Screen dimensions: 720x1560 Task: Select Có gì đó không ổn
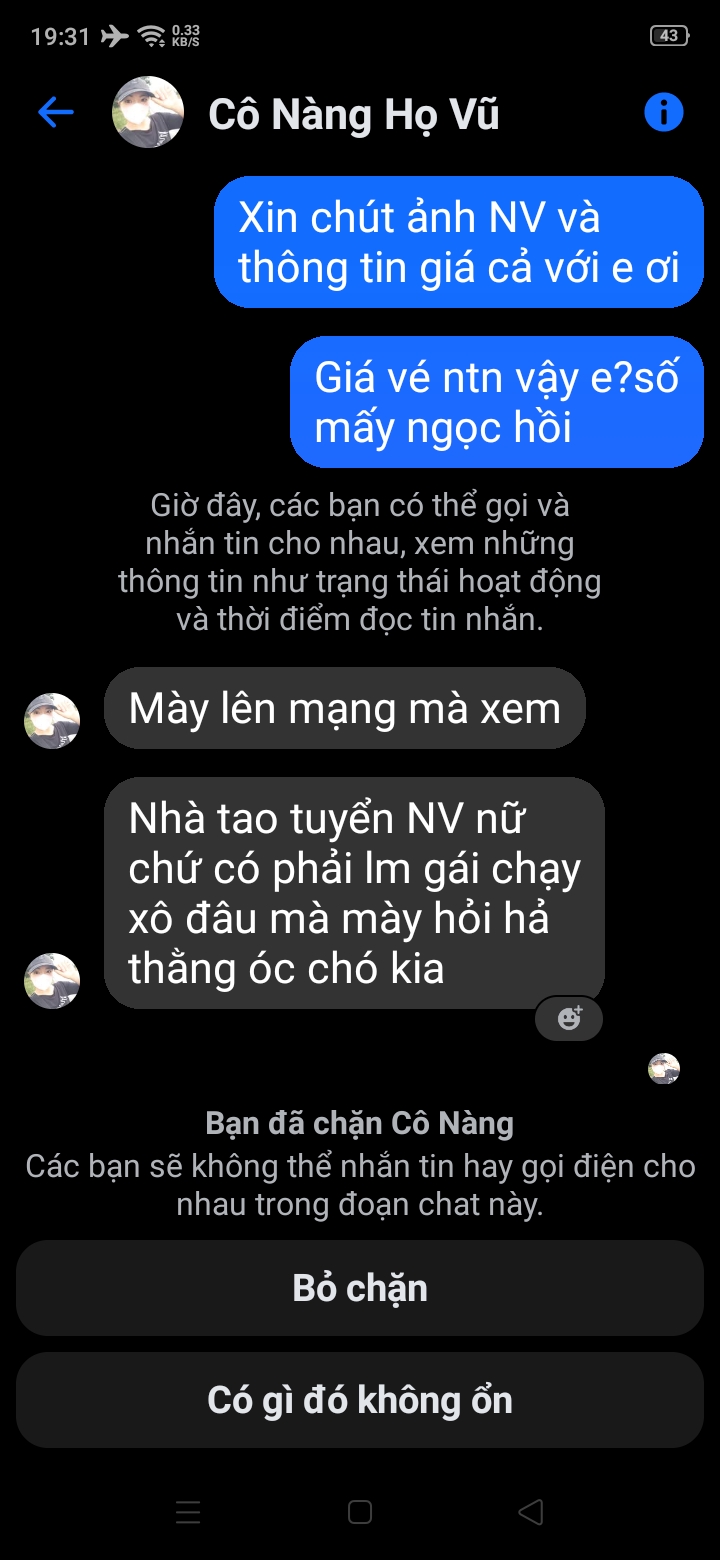click(360, 1400)
